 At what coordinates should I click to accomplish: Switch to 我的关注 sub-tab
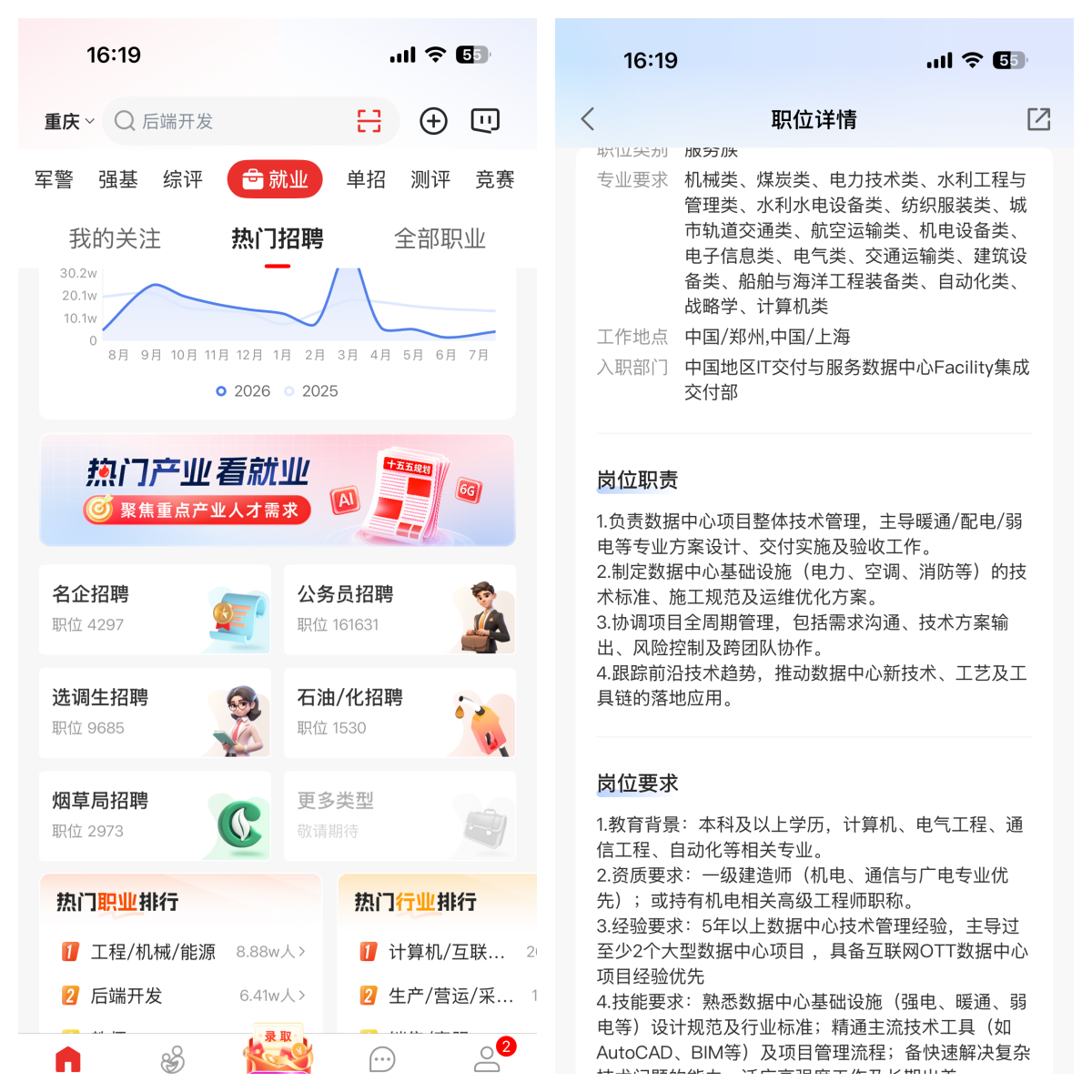pos(116,238)
